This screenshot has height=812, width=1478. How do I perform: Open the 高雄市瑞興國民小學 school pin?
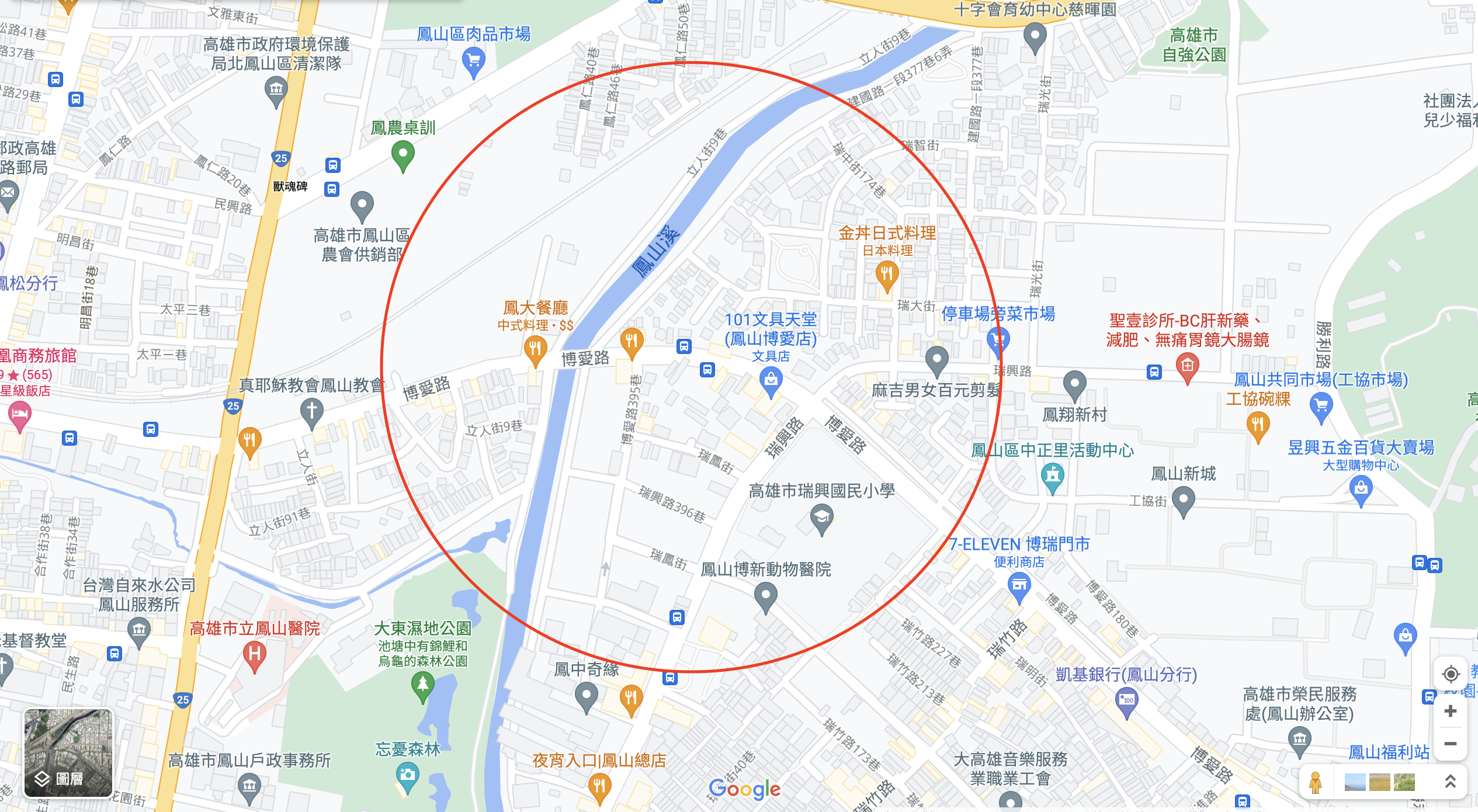point(821,518)
